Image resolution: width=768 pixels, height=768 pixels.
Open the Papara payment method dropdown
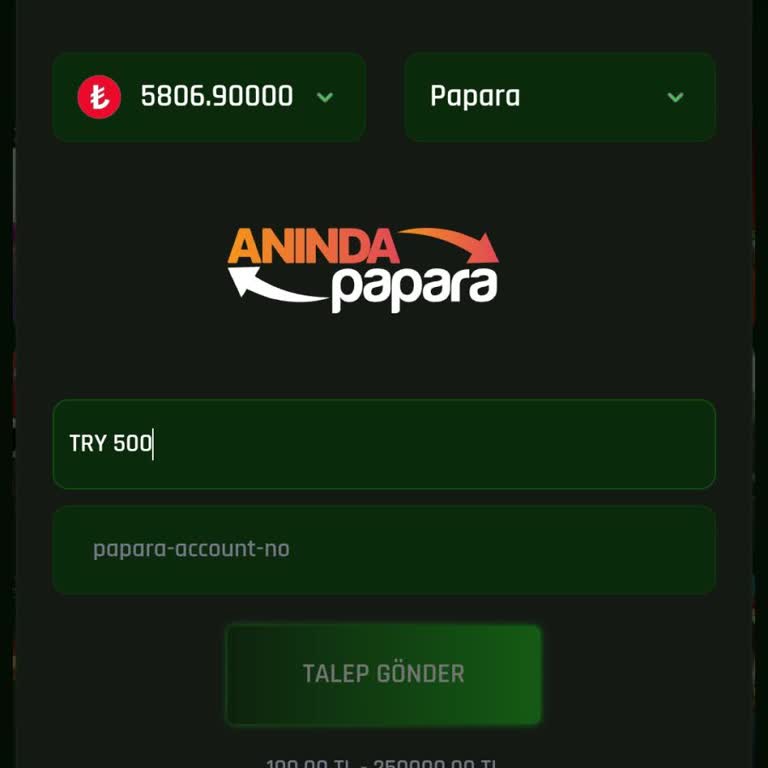point(559,97)
